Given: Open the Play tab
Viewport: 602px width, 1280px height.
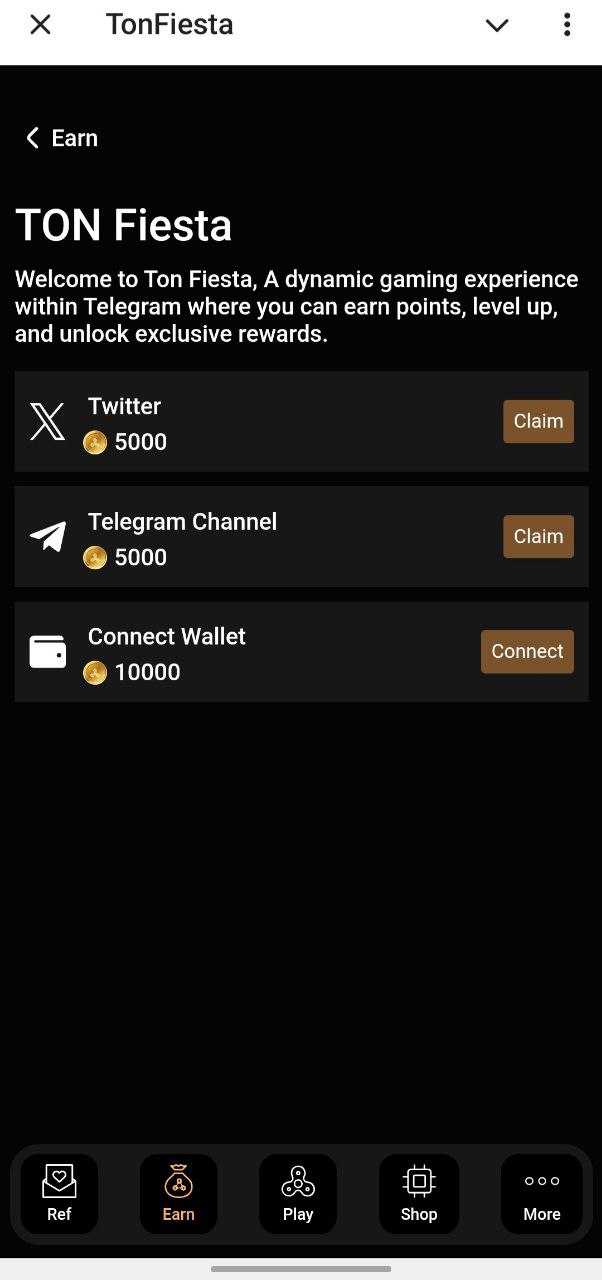Looking at the screenshot, I should click(298, 1194).
